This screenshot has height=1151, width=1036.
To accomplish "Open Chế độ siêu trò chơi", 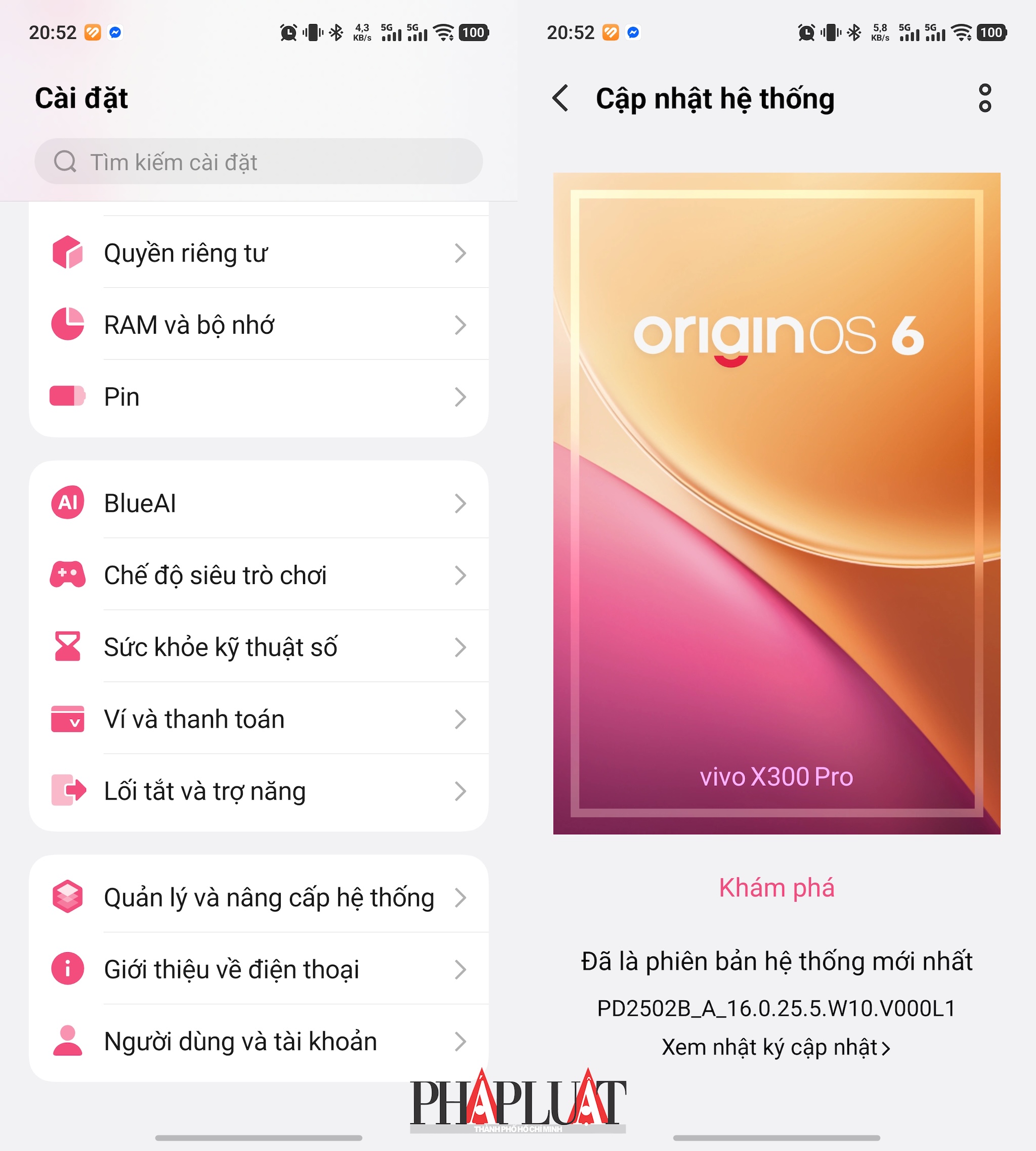I will tap(258, 575).
